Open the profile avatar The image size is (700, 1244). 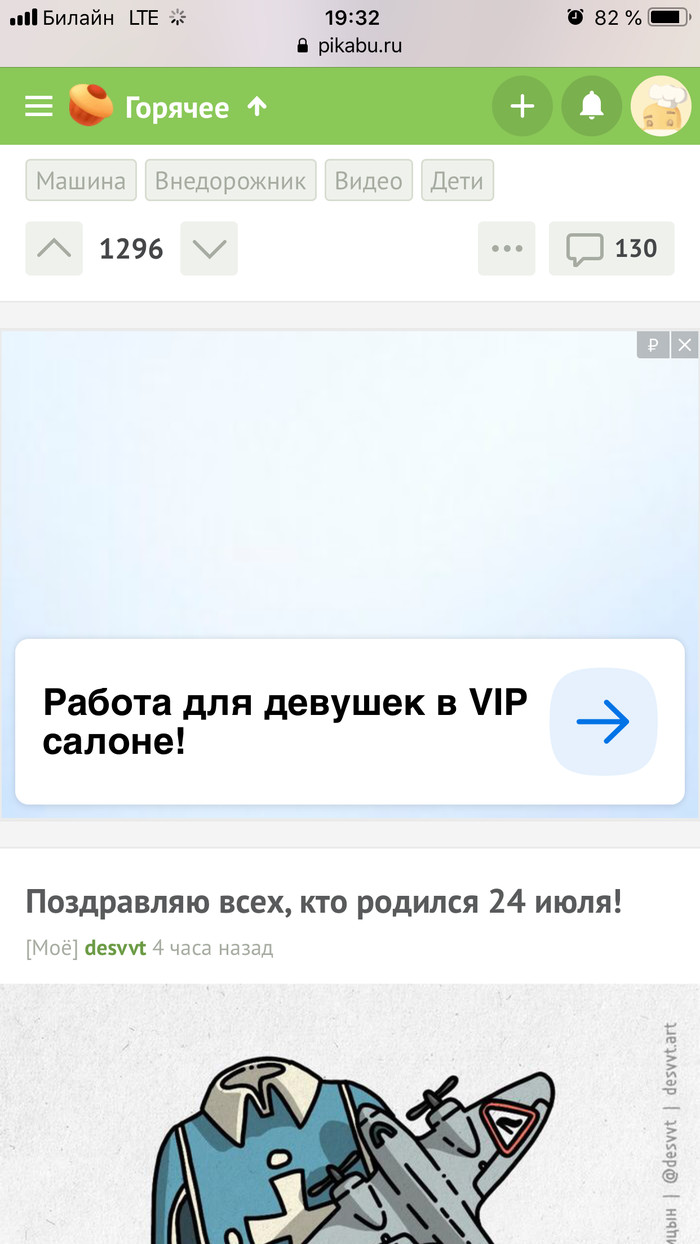(661, 106)
